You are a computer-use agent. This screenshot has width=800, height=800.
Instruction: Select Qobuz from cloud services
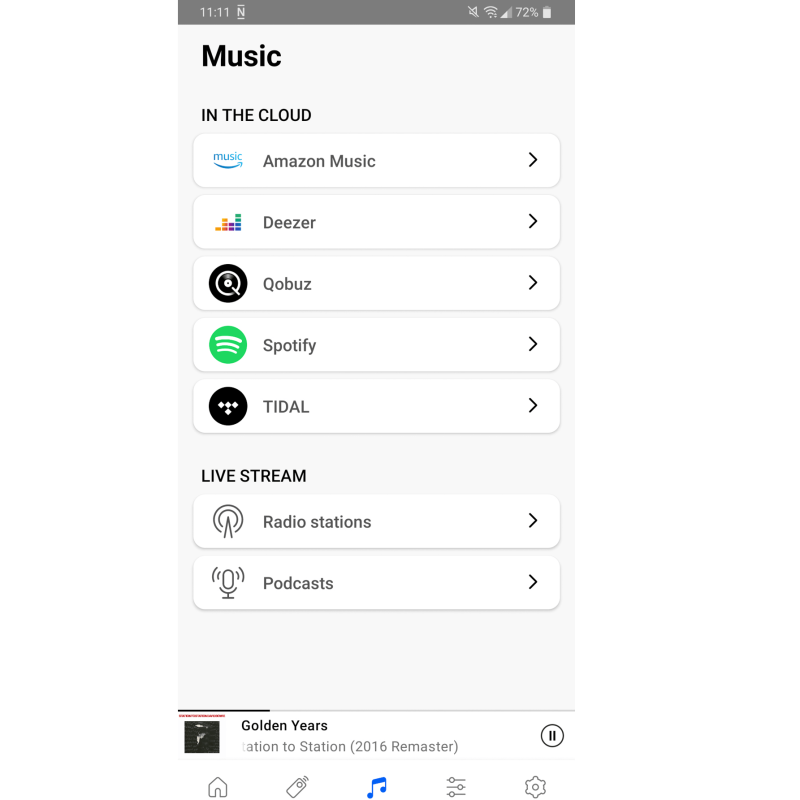coord(376,284)
